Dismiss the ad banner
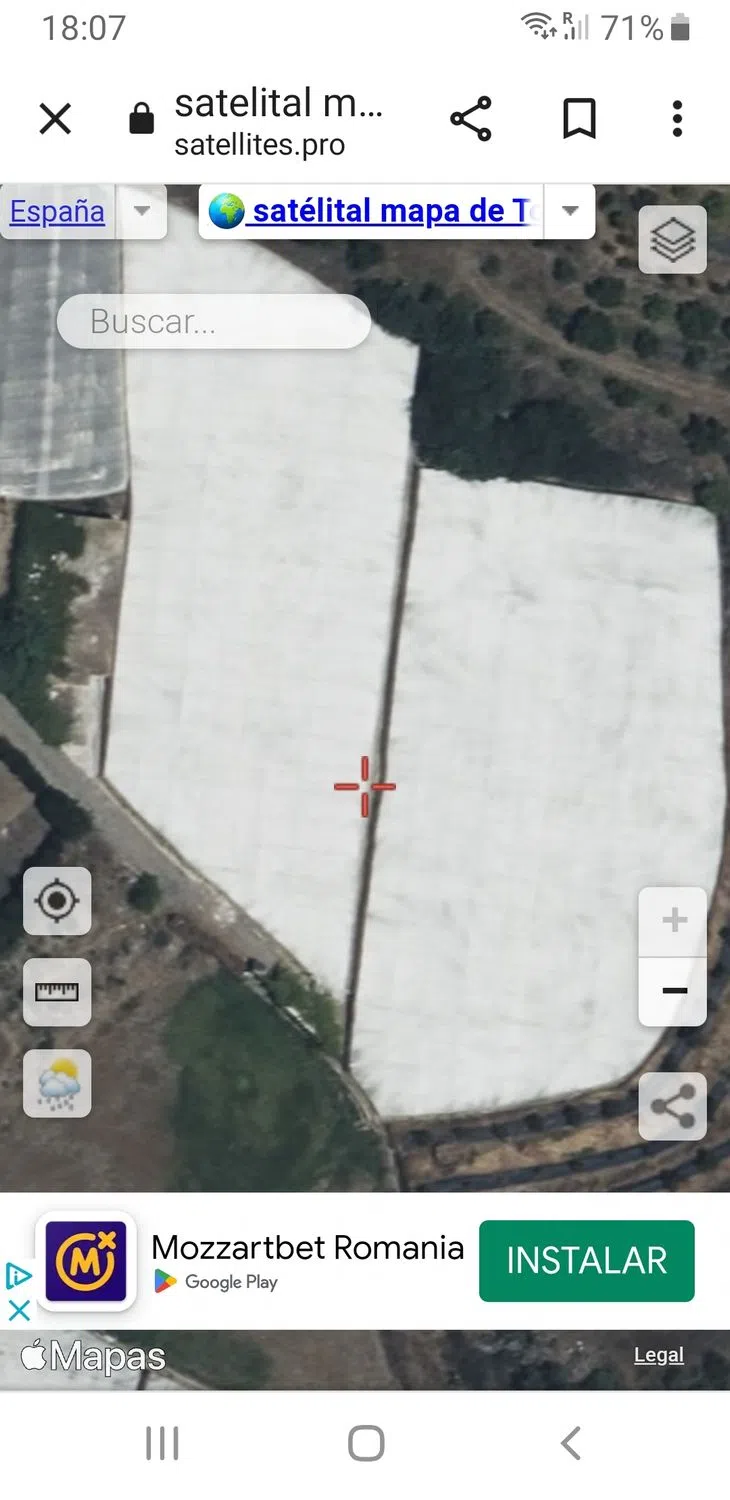The width and height of the screenshot is (730, 1500). [18, 1309]
